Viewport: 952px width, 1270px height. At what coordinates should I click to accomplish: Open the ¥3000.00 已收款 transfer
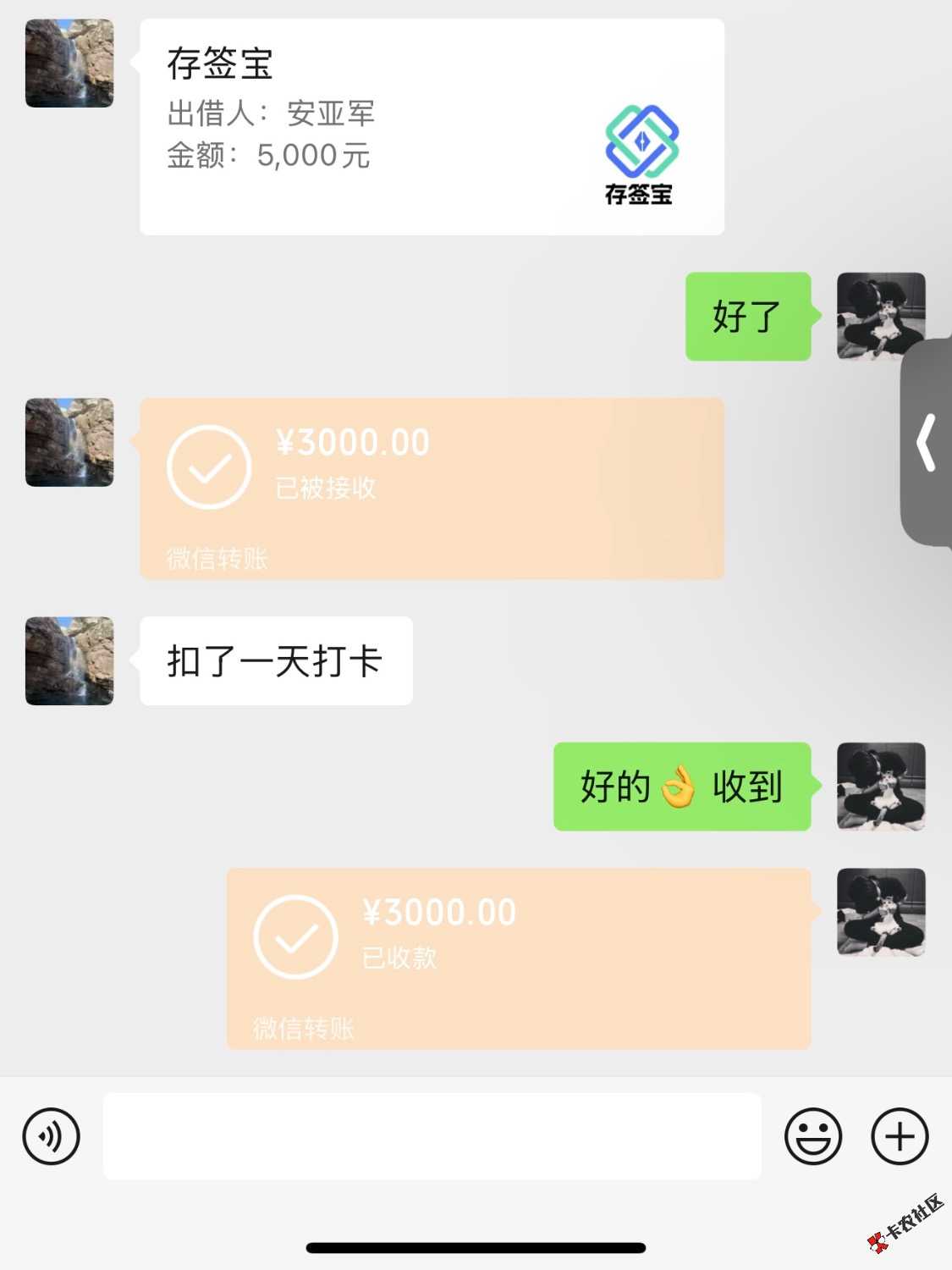point(518,958)
